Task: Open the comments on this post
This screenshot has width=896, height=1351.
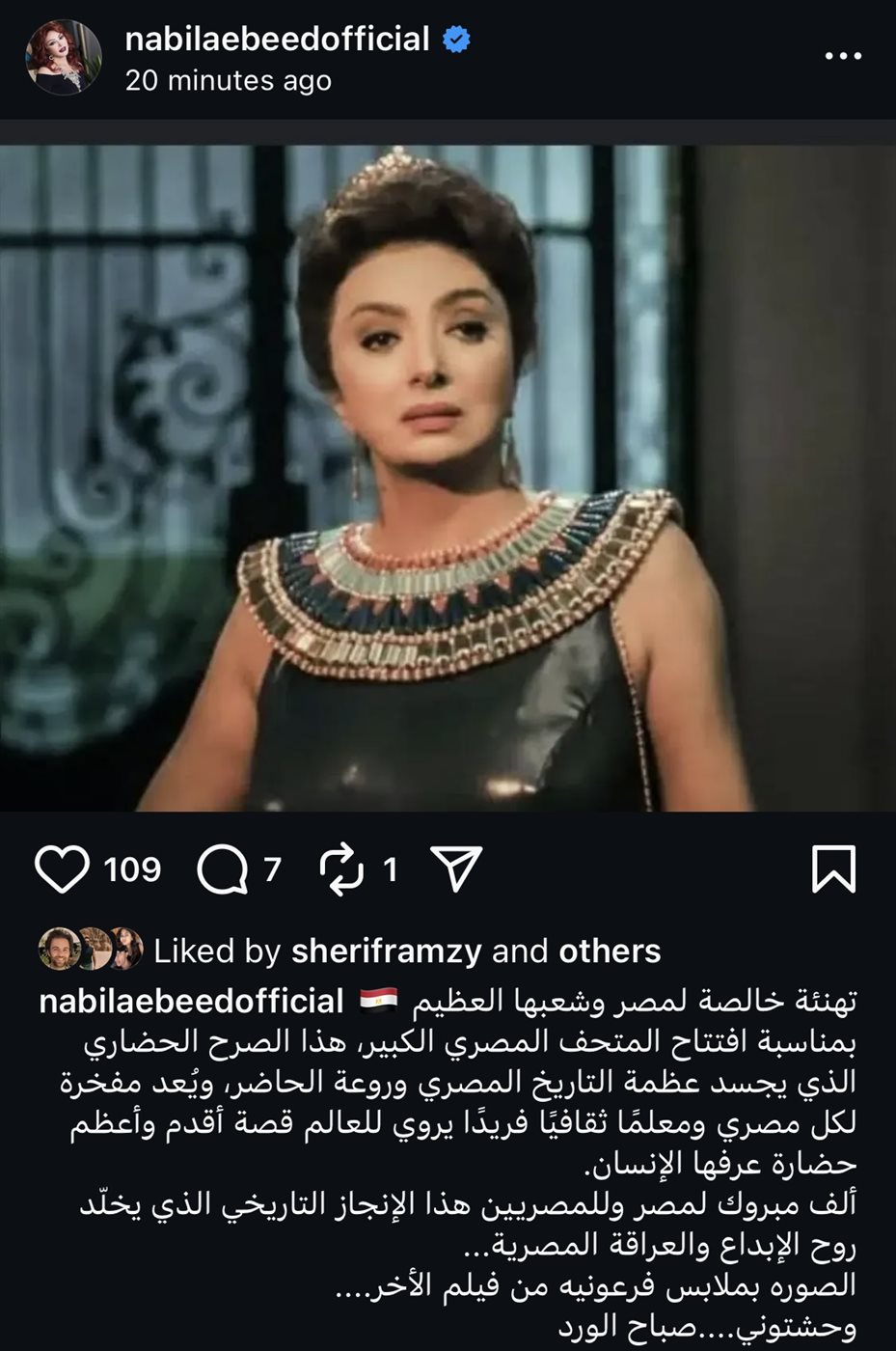Action: [222, 869]
